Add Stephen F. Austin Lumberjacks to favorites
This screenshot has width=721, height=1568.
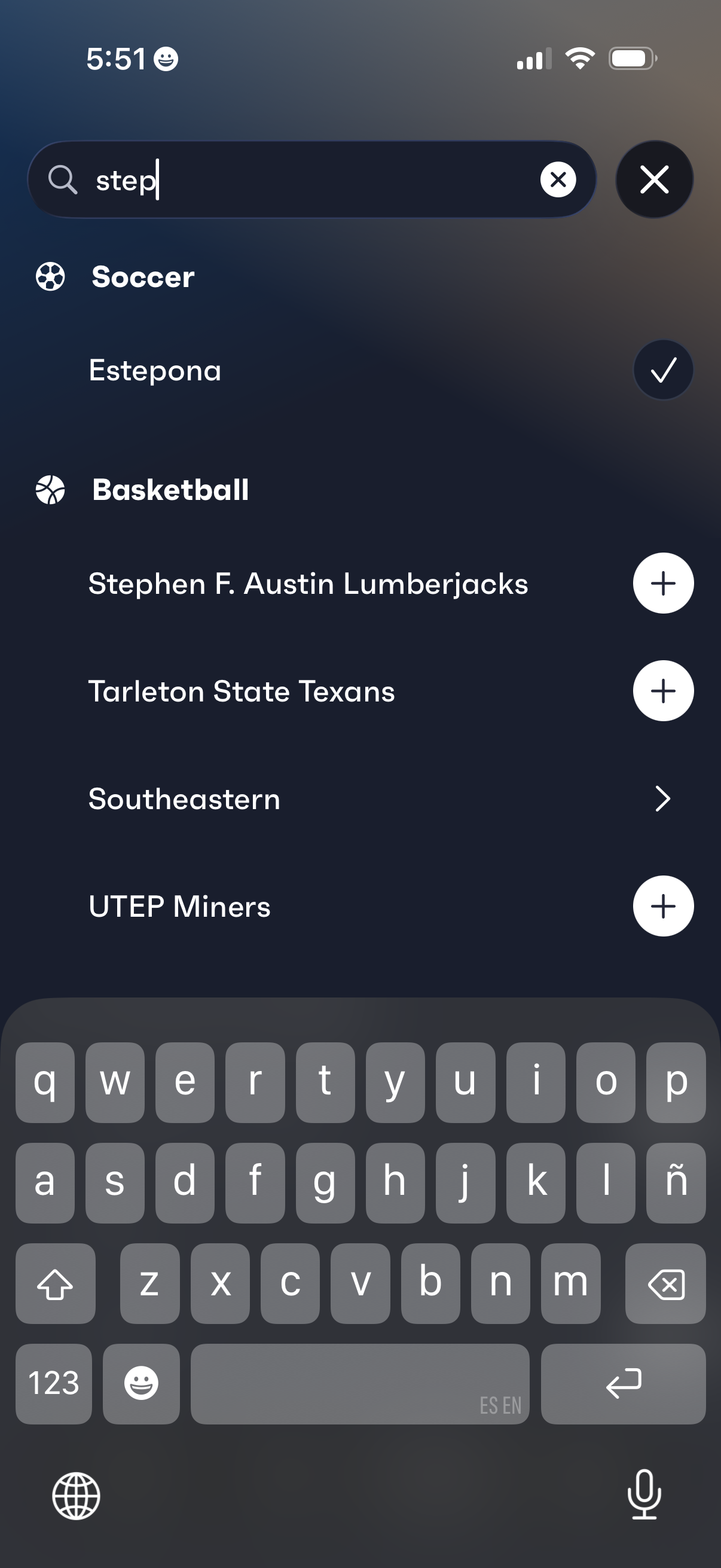(662, 582)
